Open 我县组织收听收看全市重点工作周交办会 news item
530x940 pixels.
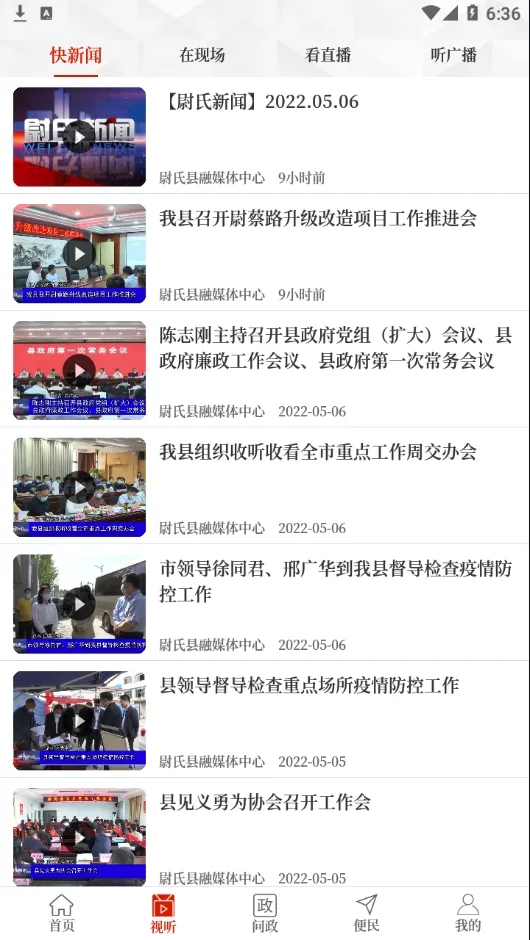pos(265,486)
